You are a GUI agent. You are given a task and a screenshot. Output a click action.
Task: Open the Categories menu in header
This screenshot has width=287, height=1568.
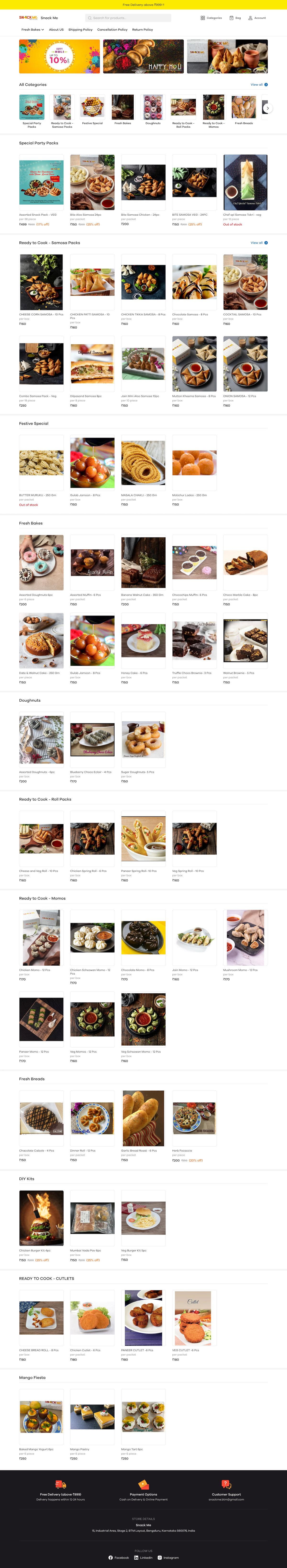[x=211, y=18]
